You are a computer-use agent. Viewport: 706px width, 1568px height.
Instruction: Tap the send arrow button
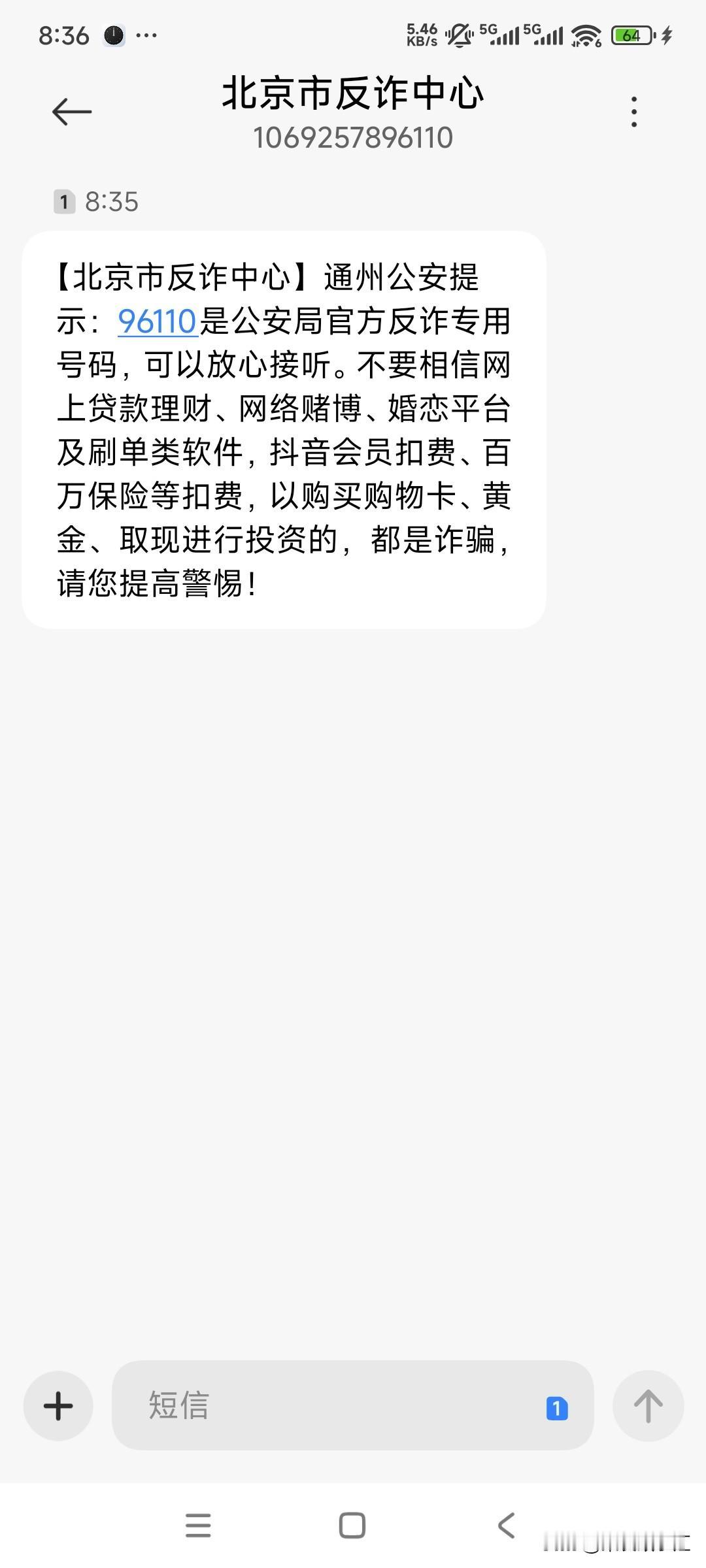tap(648, 1407)
